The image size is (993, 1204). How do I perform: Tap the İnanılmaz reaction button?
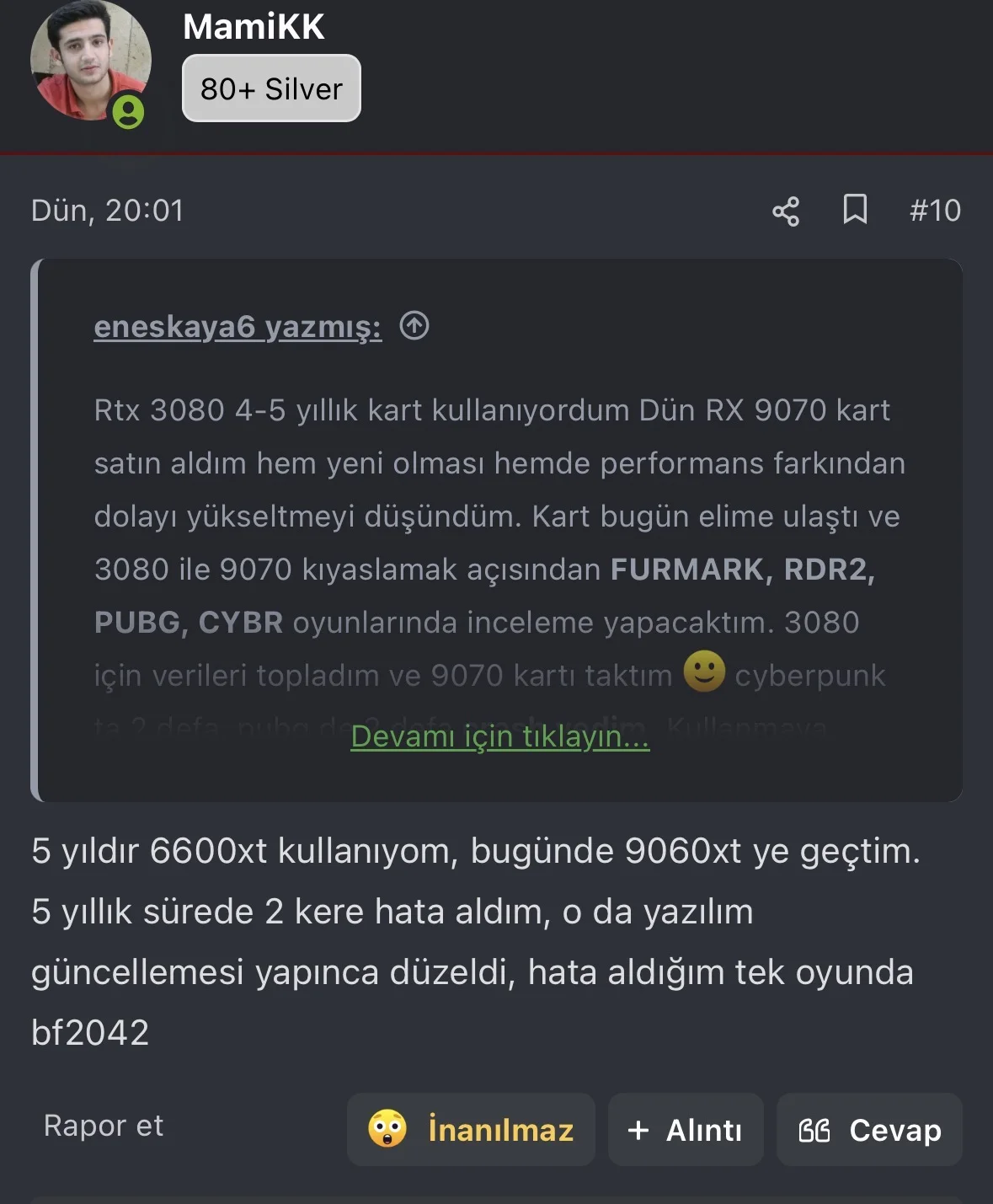click(x=471, y=1130)
